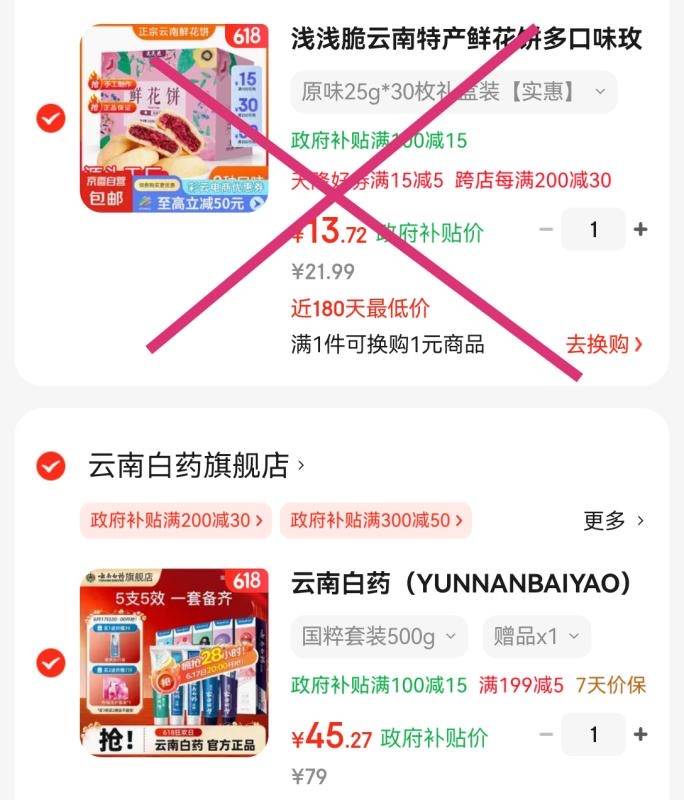The height and width of the screenshot is (800, 684).
Task: Uncheck the 云南白药旗舰店 store checkbox
Action: click(50, 465)
